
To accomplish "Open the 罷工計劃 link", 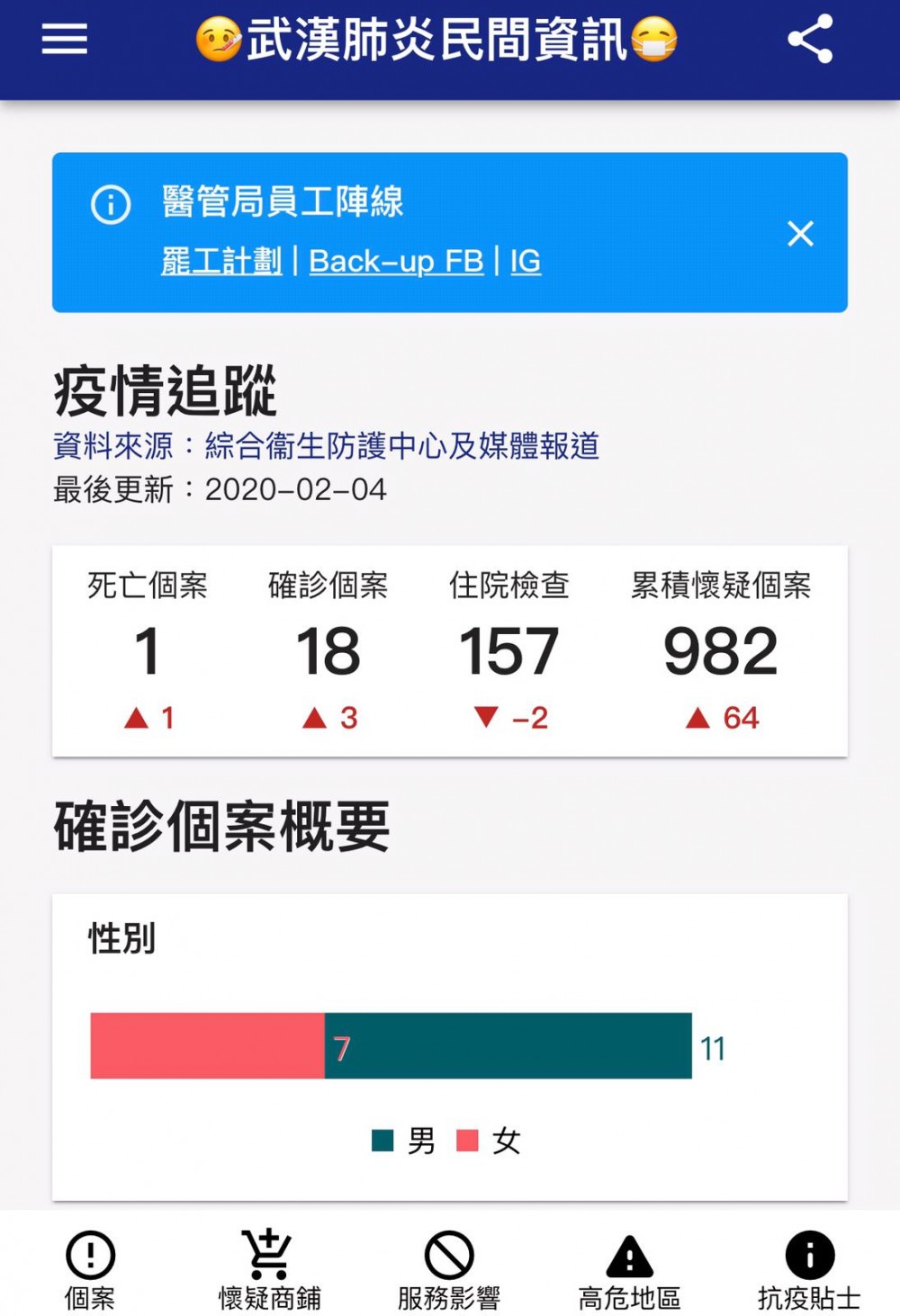I will point(221,261).
